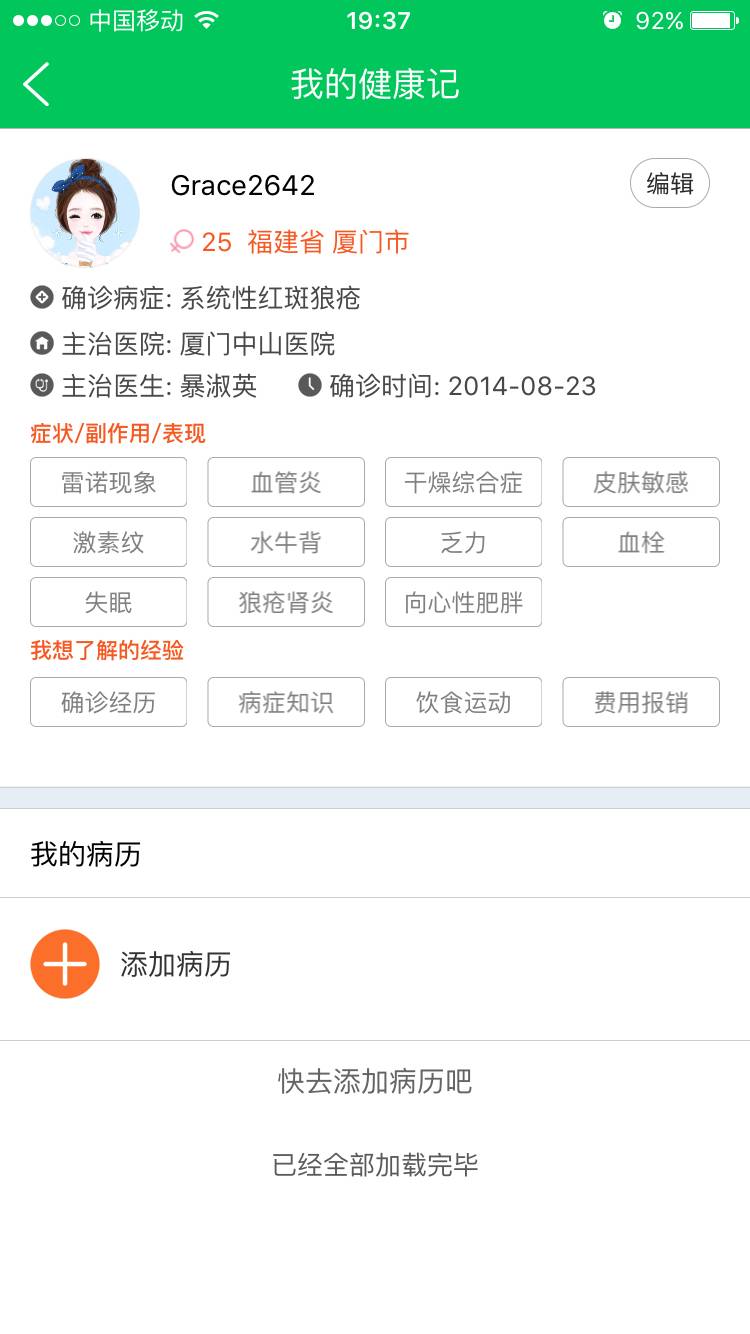Choose the 血管炎 symptom tag
Screen dimensions: 750x1334
point(286,483)
